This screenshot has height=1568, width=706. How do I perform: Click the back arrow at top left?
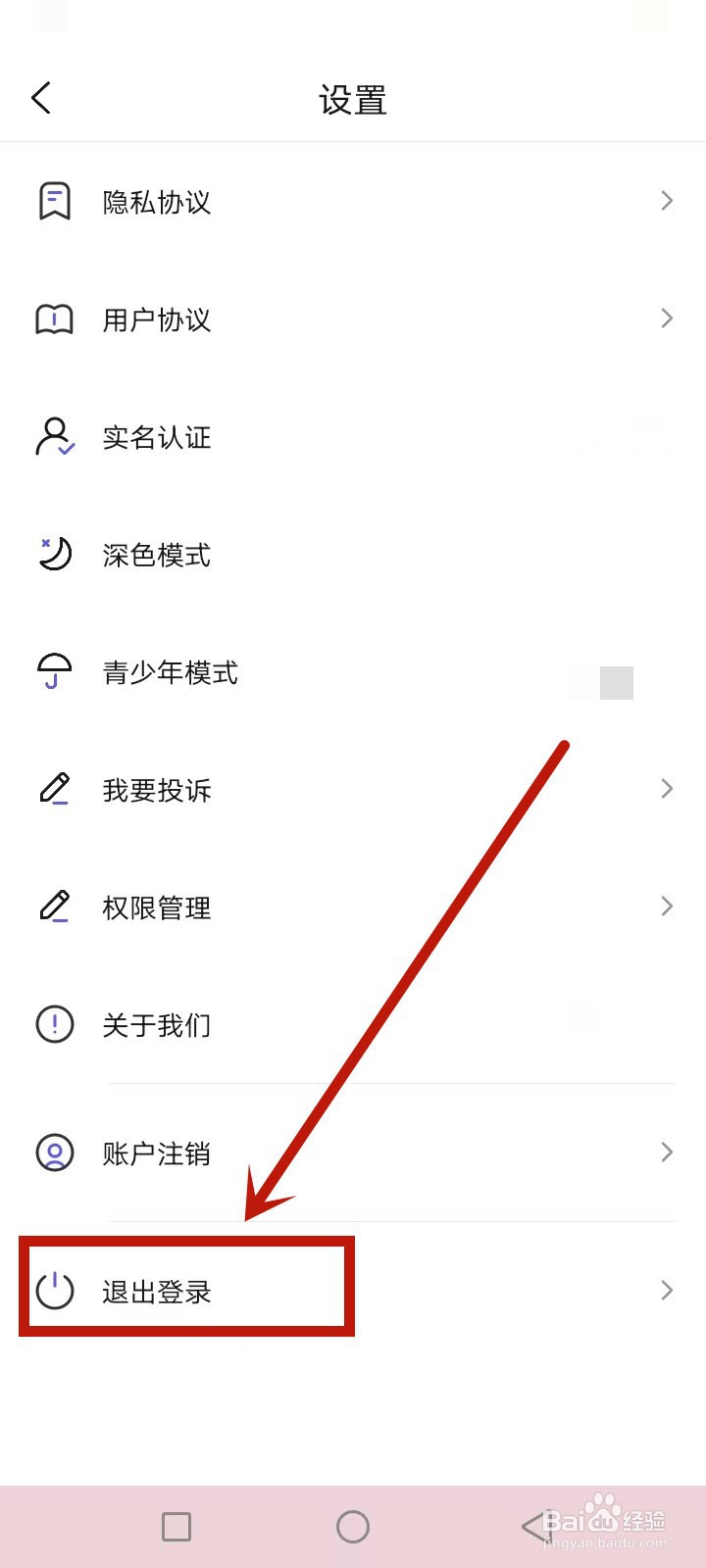(x=41, y=98)
